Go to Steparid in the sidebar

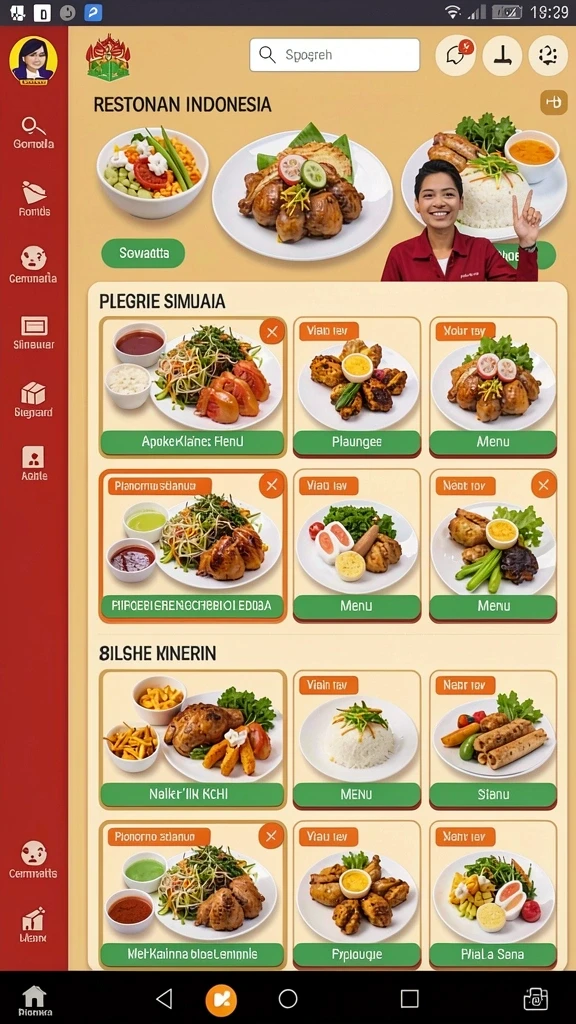(x=33, y=400)
